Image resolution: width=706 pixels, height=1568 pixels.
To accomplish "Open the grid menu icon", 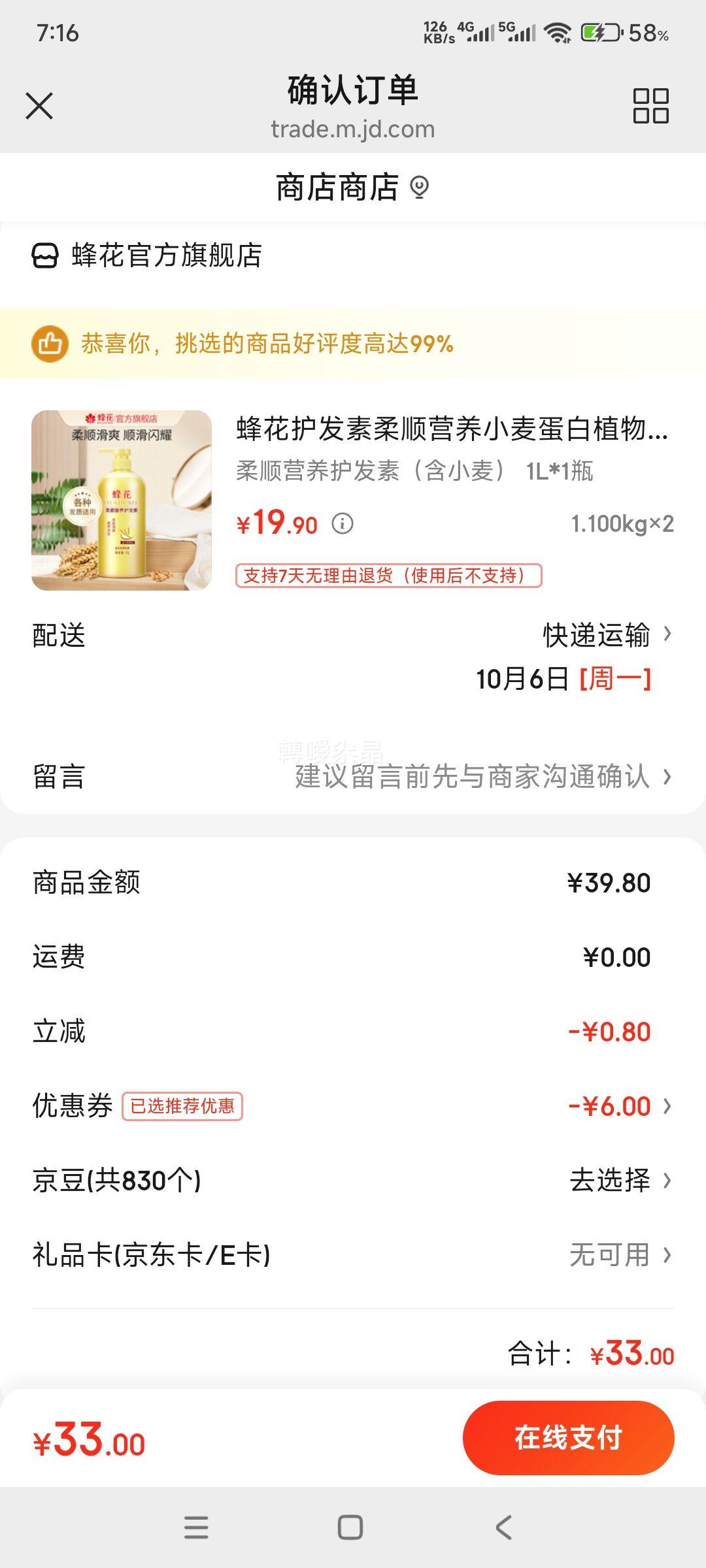I will [650, 106].
